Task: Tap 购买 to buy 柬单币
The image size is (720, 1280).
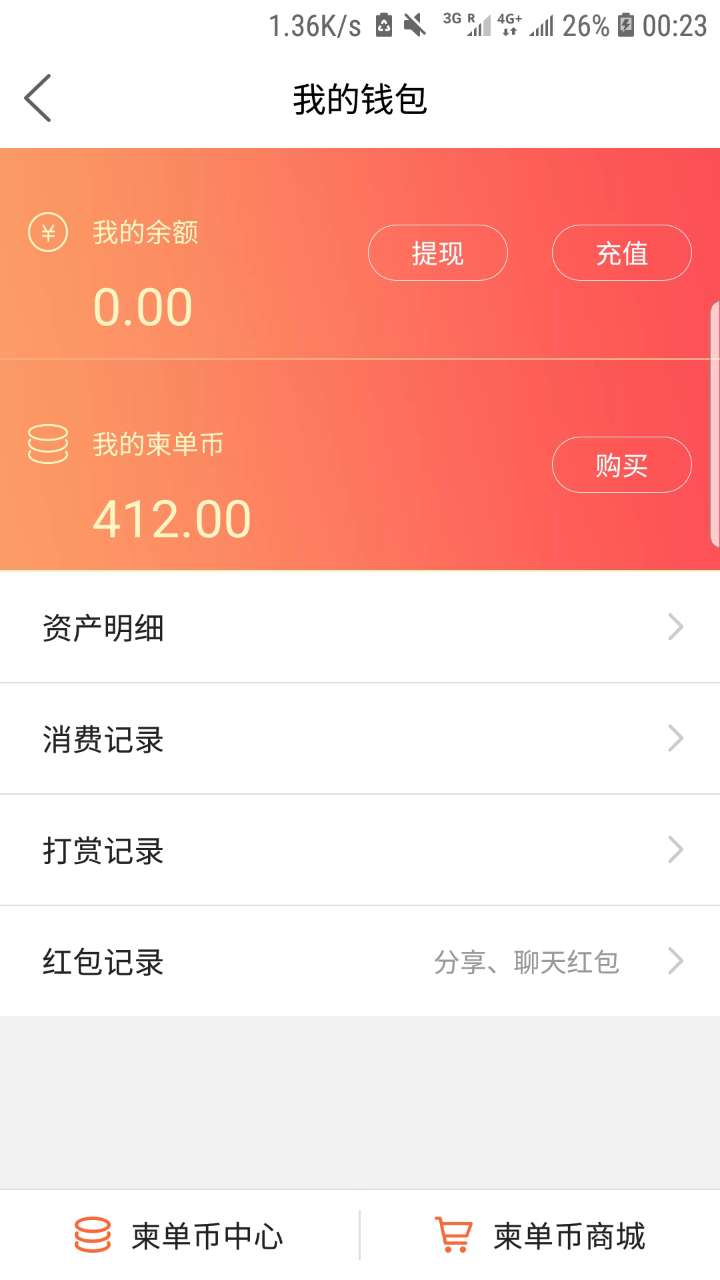Action: (x=622, y=465)
